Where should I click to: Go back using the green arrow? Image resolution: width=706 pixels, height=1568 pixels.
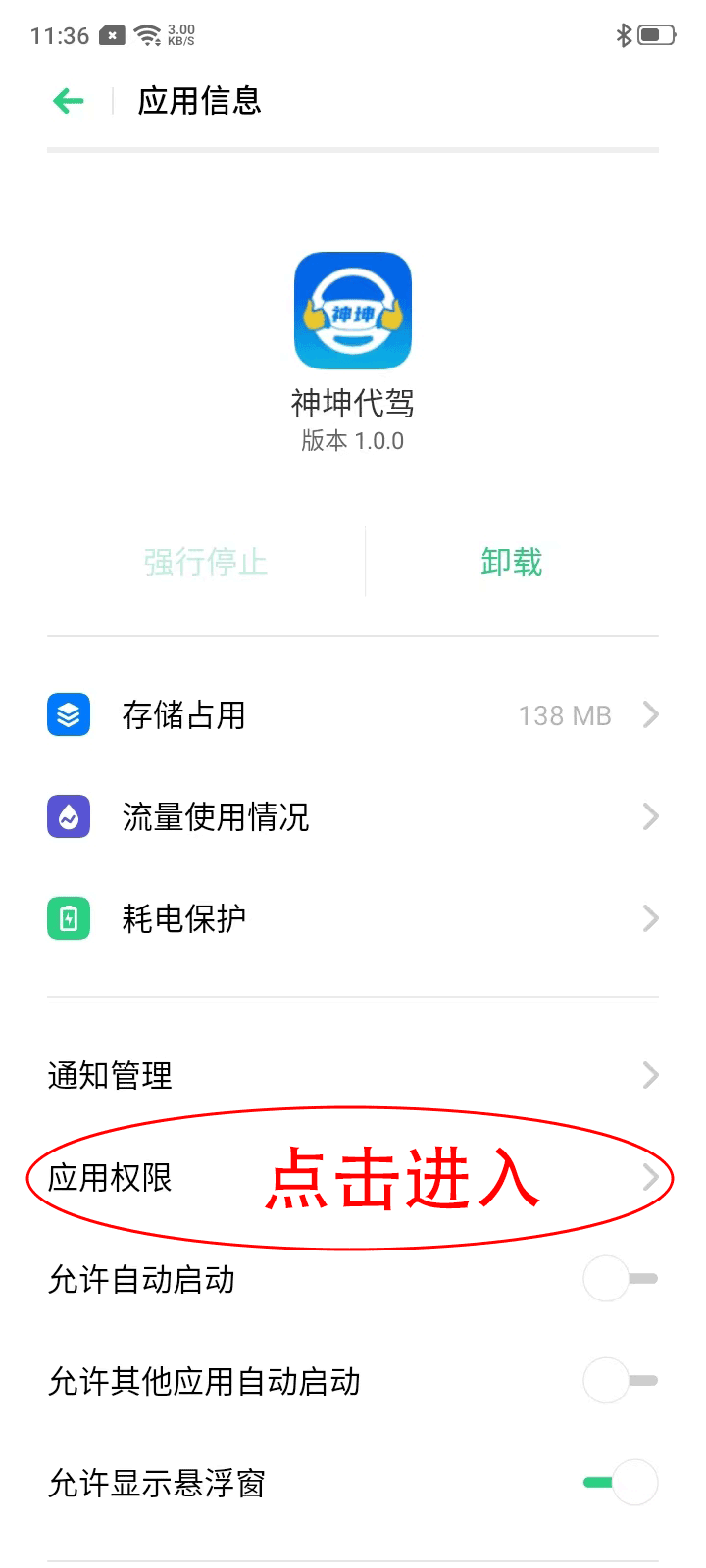coord(69,101)
